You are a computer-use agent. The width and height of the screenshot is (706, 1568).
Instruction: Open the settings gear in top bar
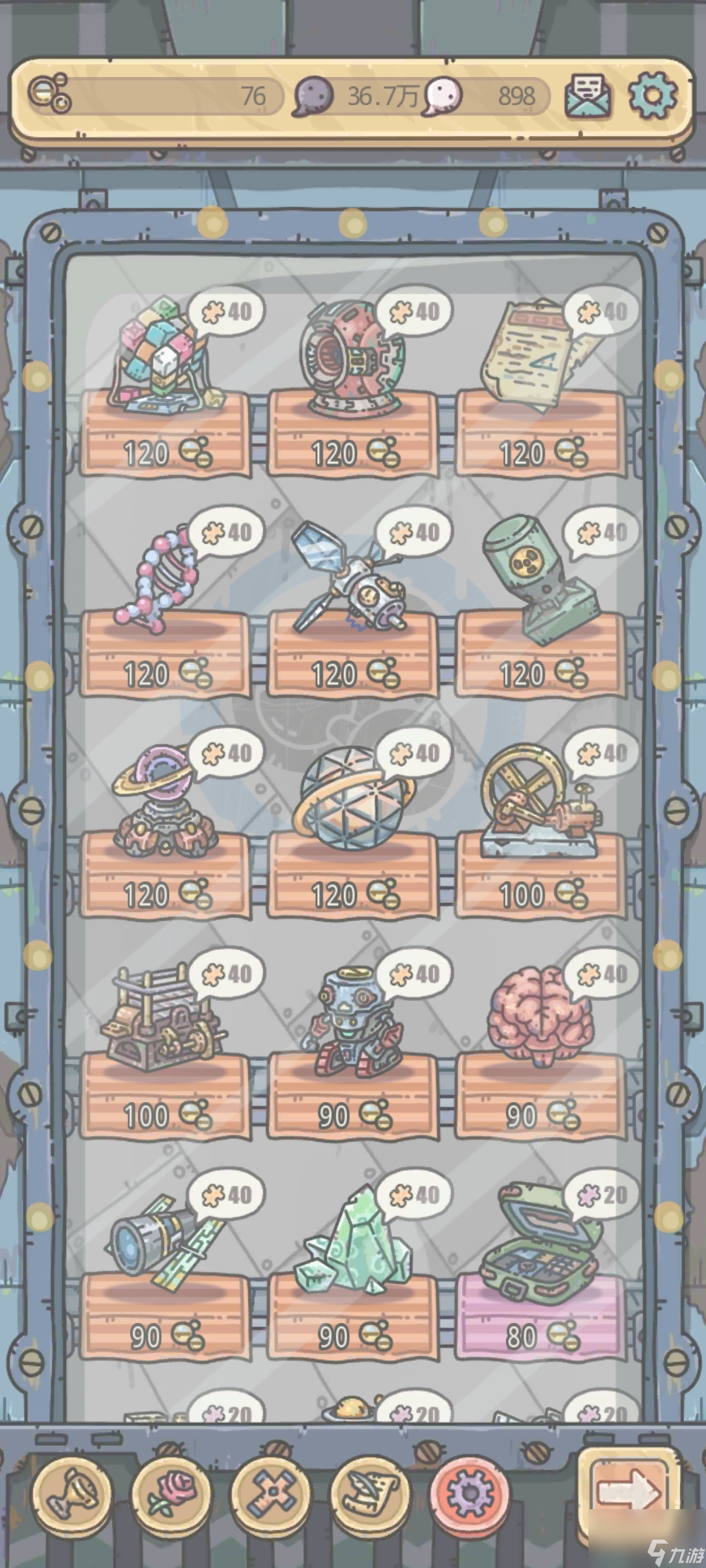(x=652, y=96)
